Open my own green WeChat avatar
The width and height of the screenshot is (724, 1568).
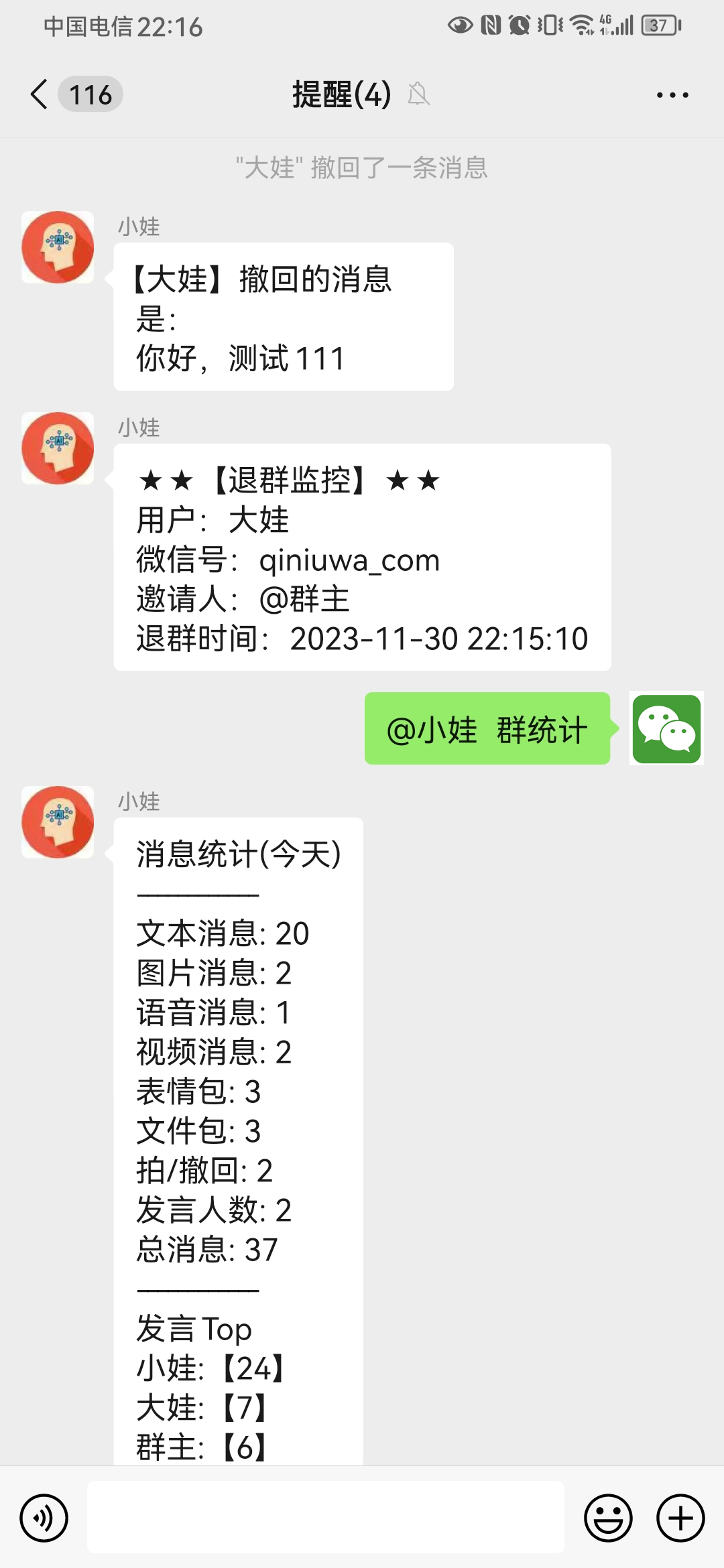(x=666, y=728)
